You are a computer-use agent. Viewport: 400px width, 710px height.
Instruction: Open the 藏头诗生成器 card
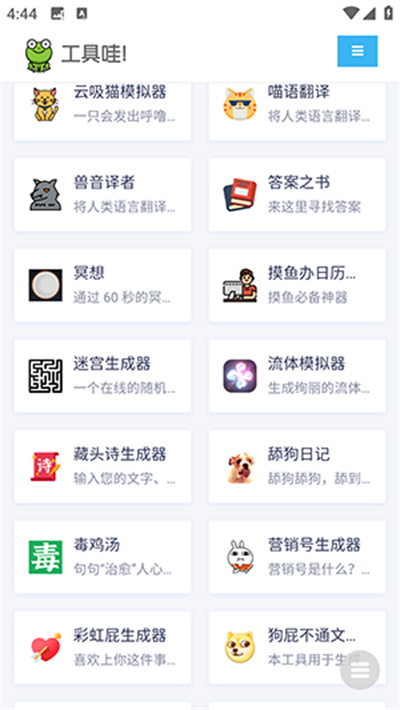click(x=103, y=466)
